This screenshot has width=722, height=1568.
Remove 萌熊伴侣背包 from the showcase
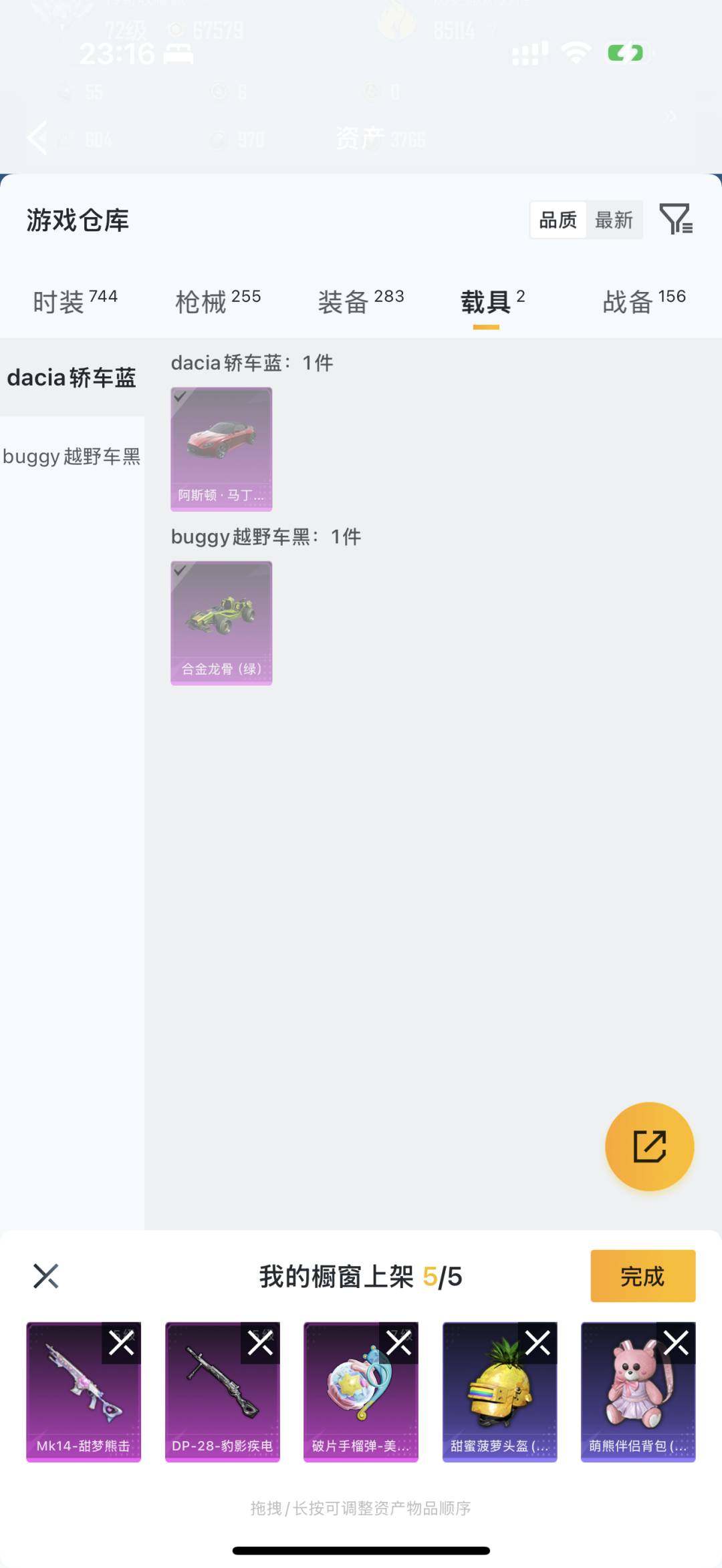tap(675, 1343)
